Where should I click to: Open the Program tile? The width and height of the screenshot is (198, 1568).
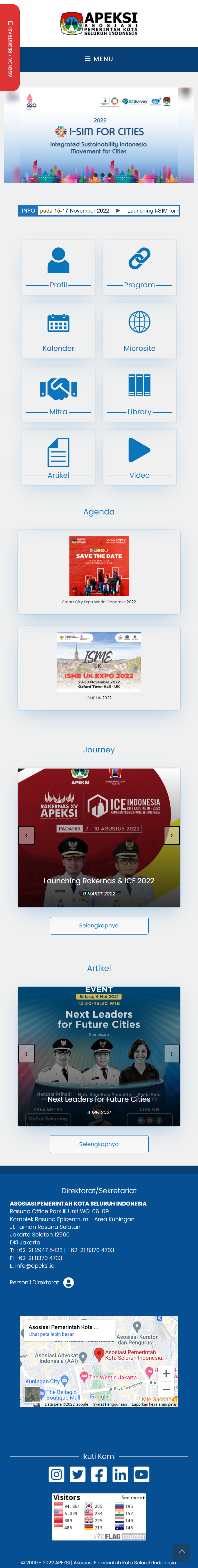point(139,267)
